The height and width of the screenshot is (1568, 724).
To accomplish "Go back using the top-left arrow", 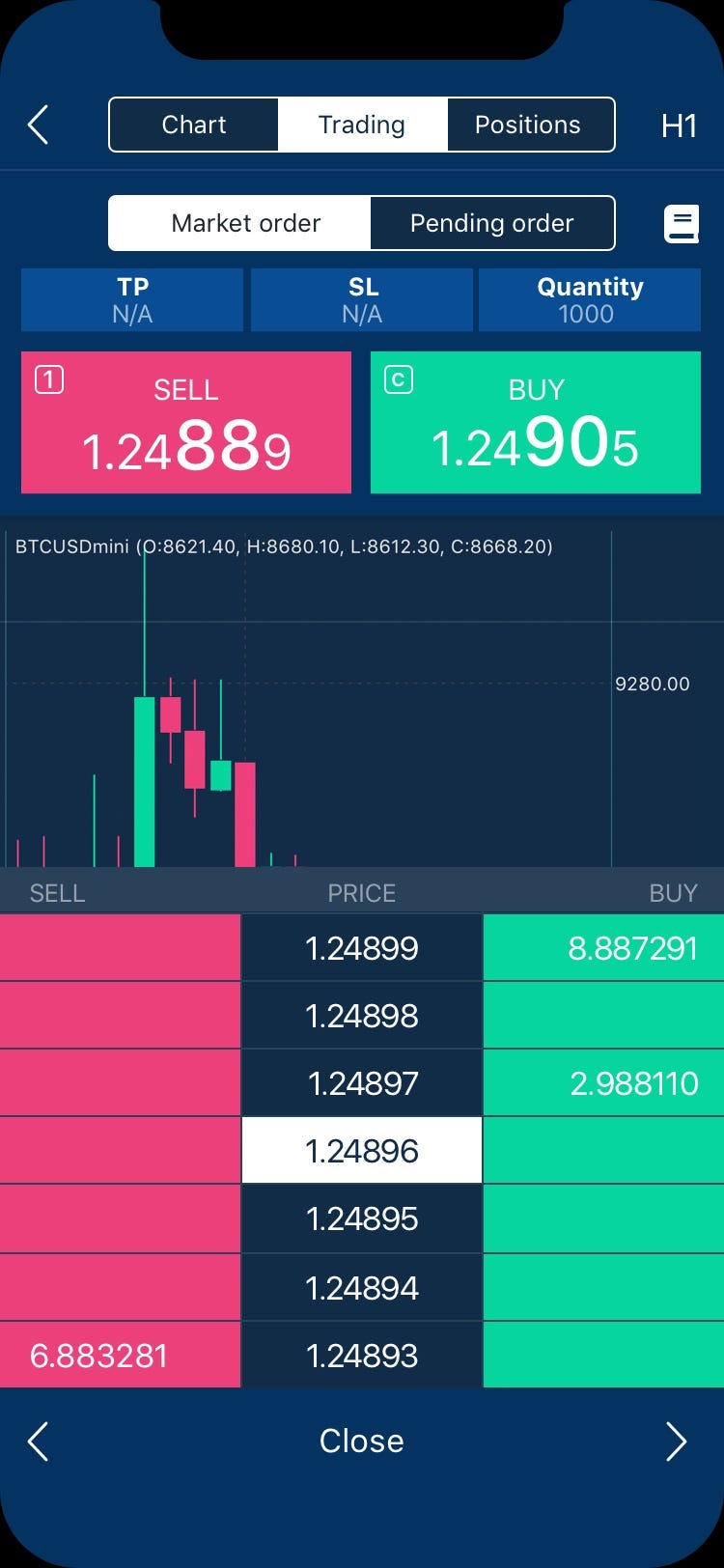I will click(x=38, y=125).
